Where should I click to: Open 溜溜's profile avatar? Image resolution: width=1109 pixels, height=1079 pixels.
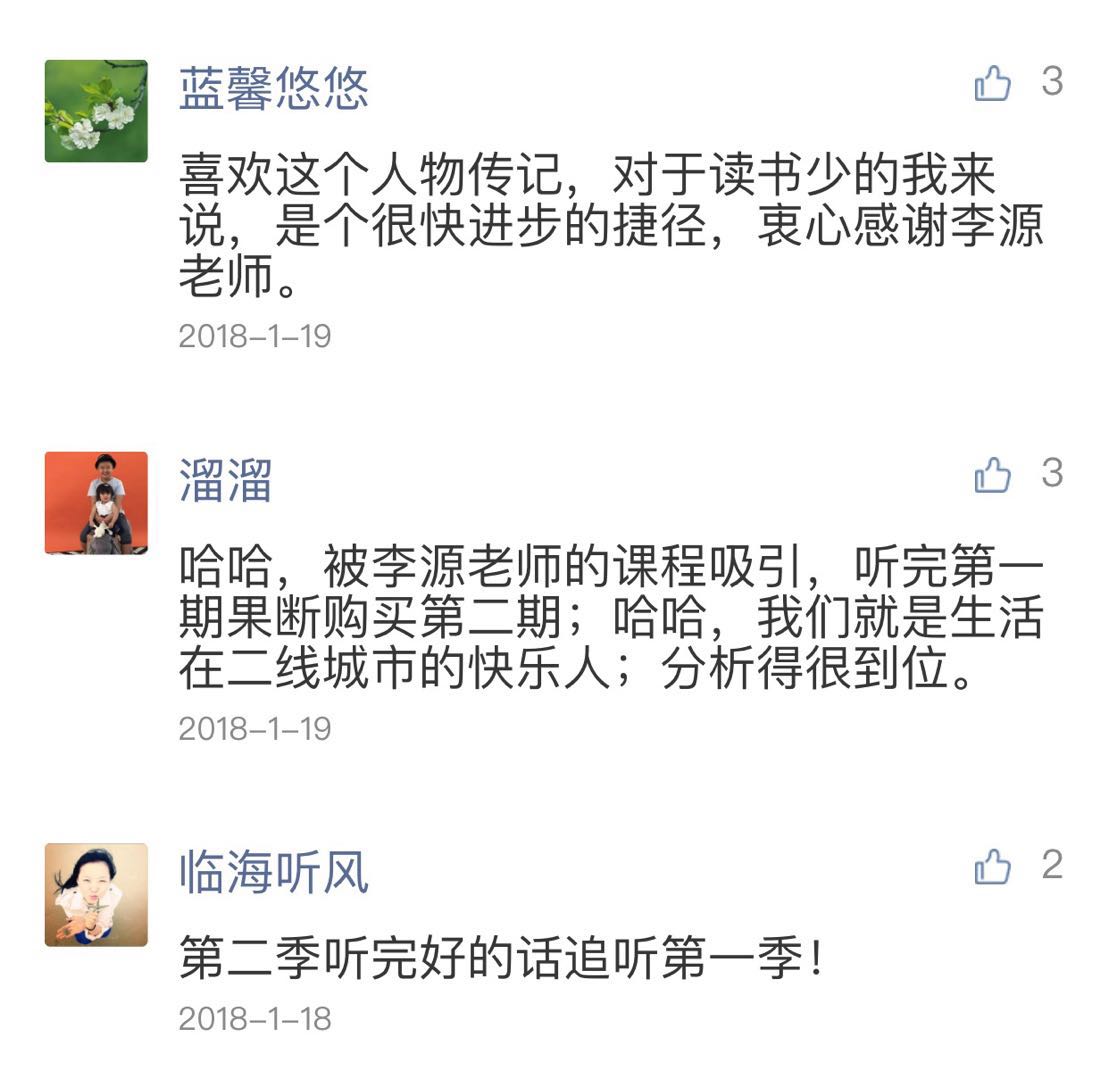[x=96, y=503]
